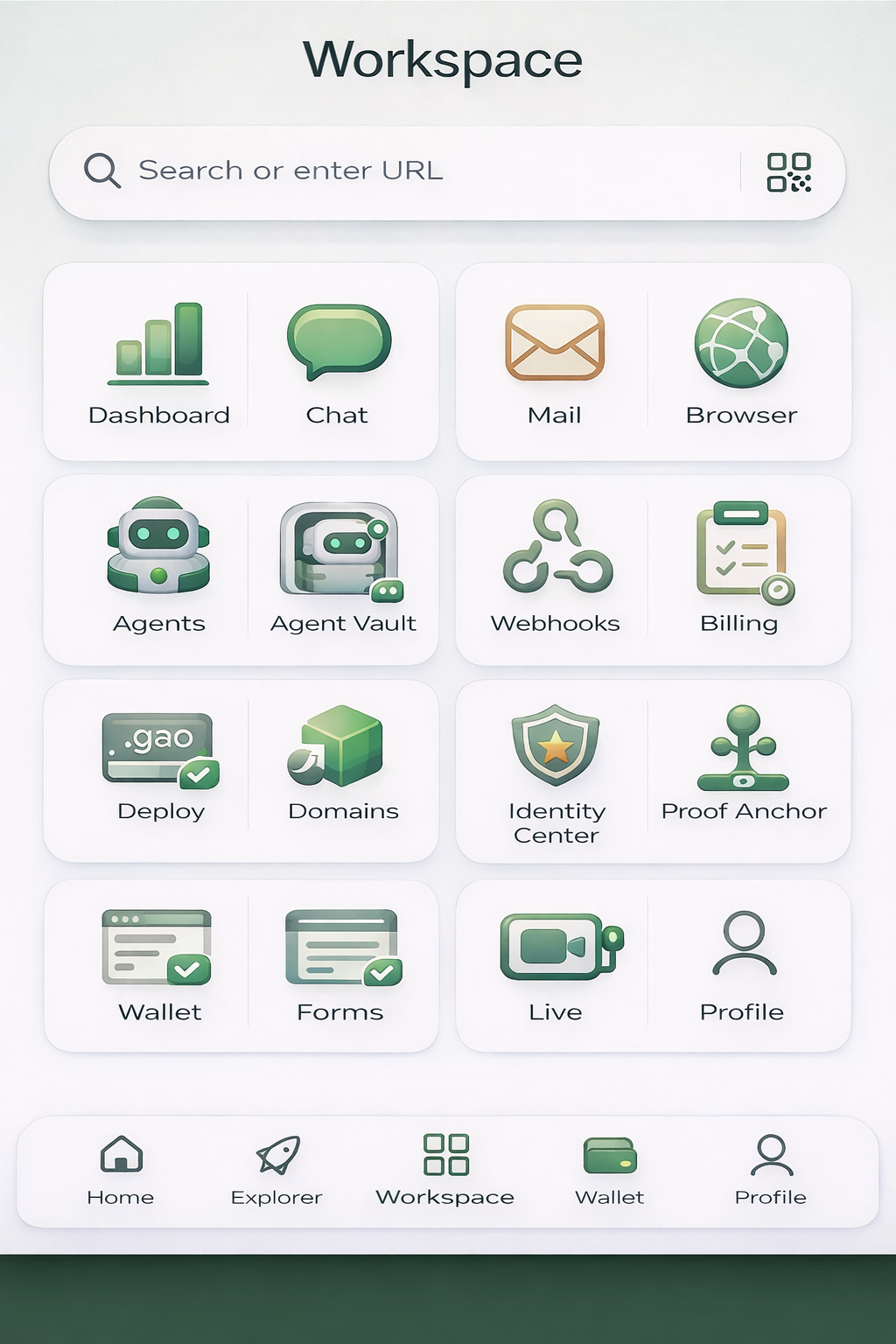Open the Mail tile
The image size is (896, 1344).
point(555,362)
